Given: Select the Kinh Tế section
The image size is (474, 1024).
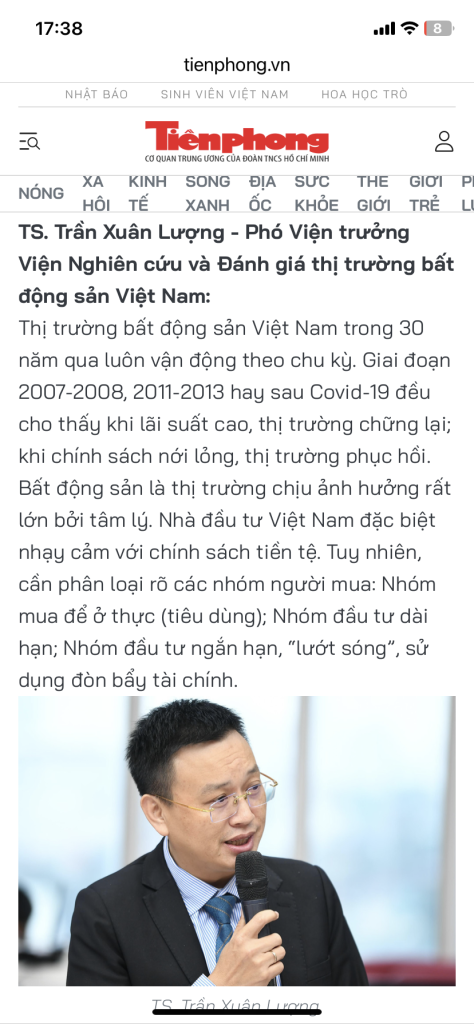Looking at the screenshot, I should pyautogui.click(x=148, y=193).
